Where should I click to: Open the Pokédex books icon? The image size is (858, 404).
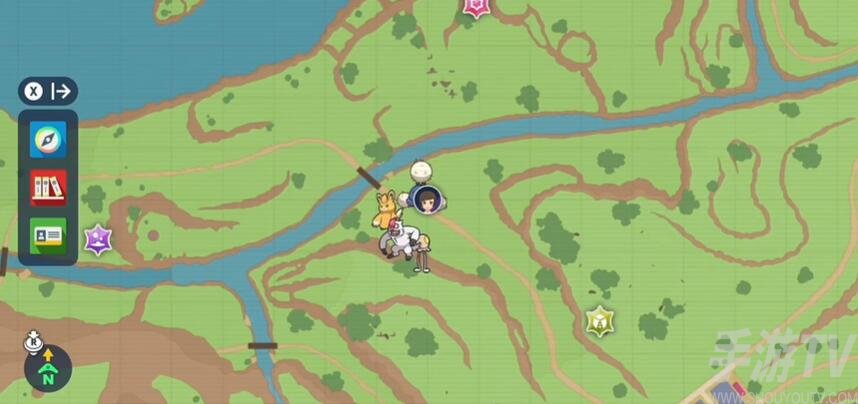(x=48, y=187)
